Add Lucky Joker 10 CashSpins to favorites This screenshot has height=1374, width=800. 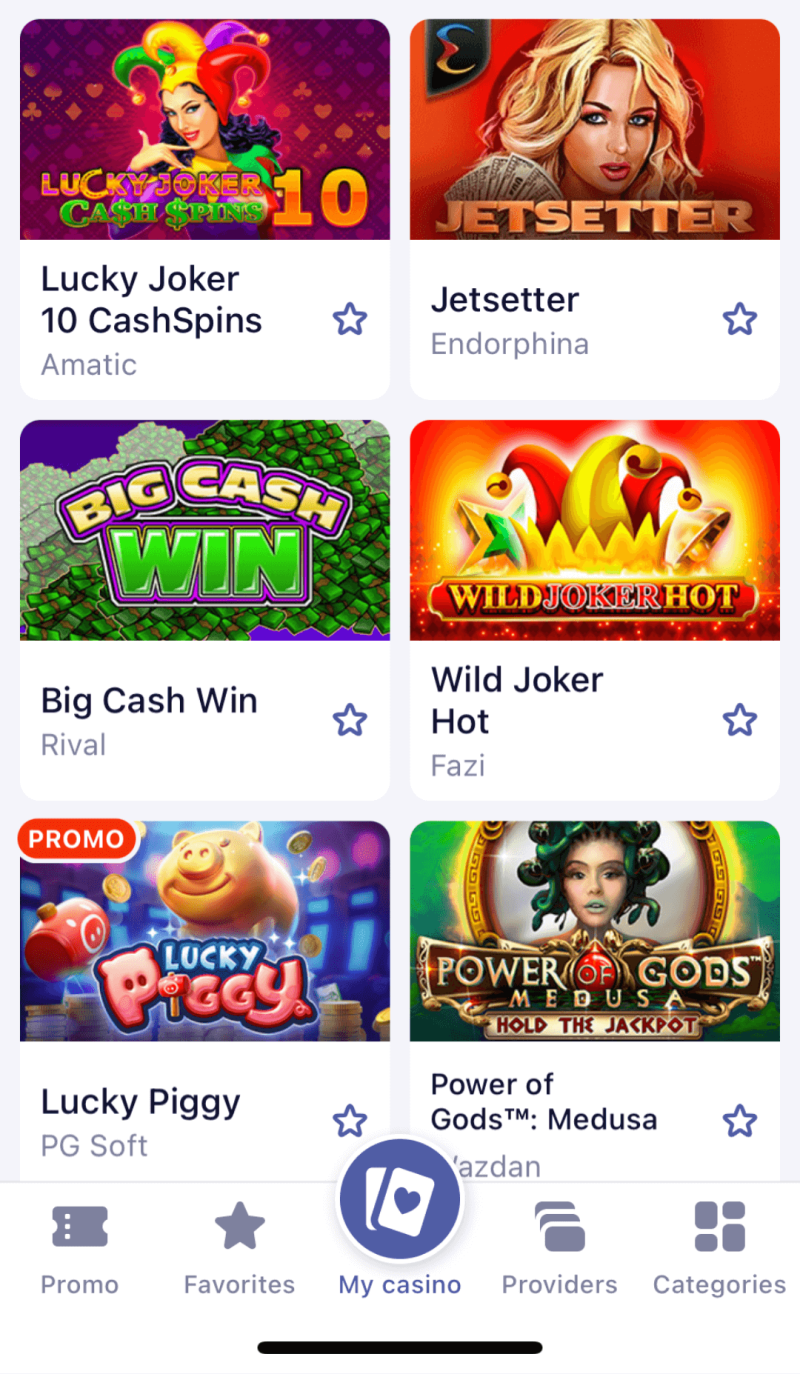(350, 320)
